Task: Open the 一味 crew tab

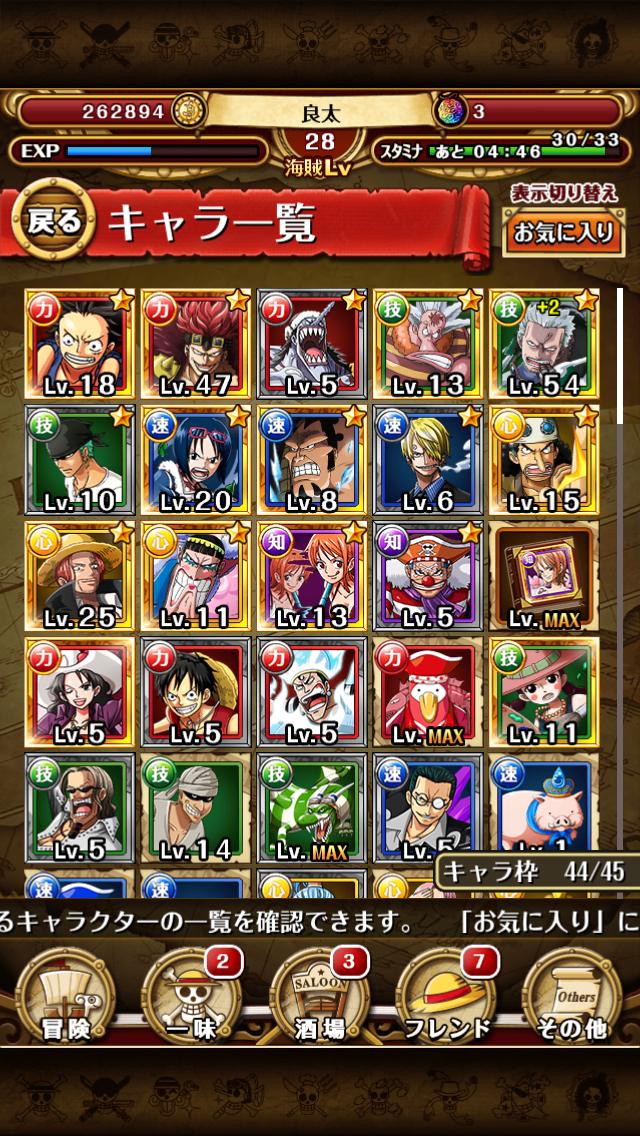Action: [191, 995]
